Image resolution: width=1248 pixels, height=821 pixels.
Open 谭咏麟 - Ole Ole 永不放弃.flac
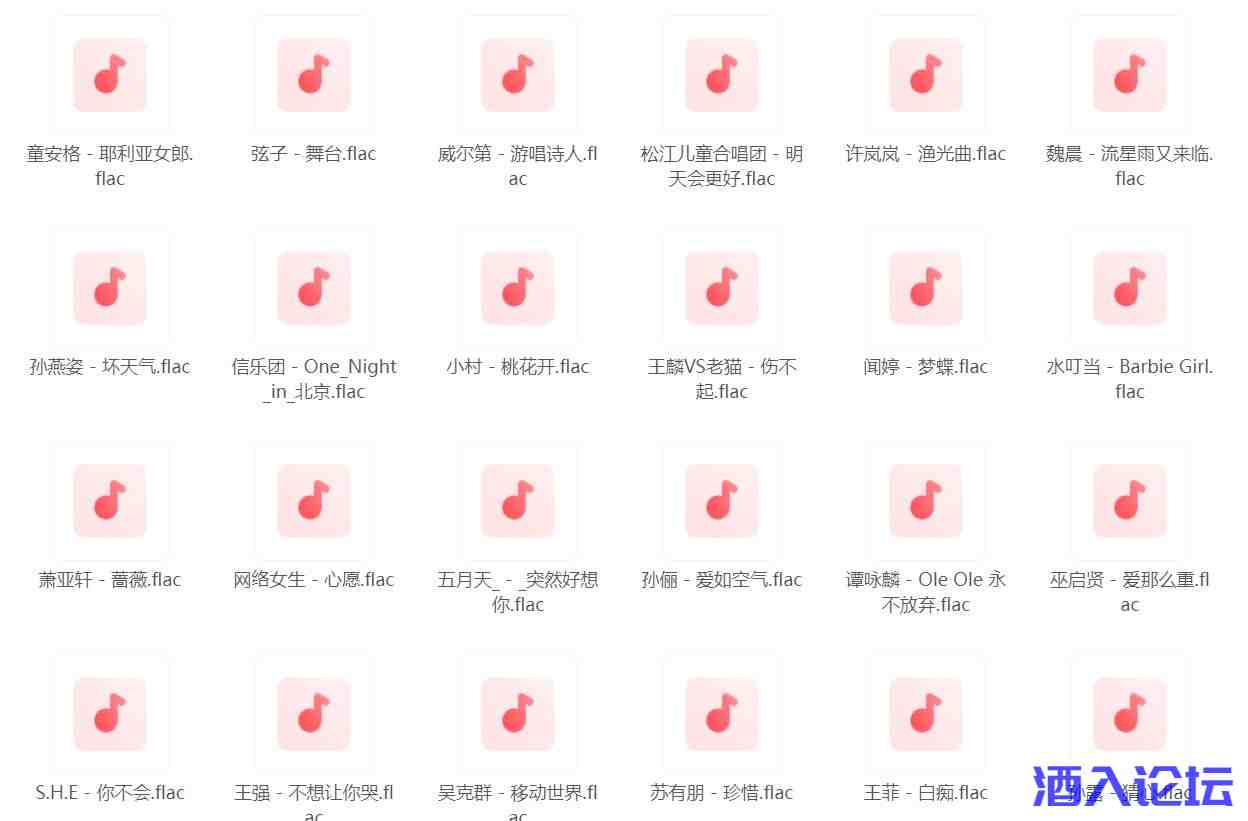tap(926, 502)
